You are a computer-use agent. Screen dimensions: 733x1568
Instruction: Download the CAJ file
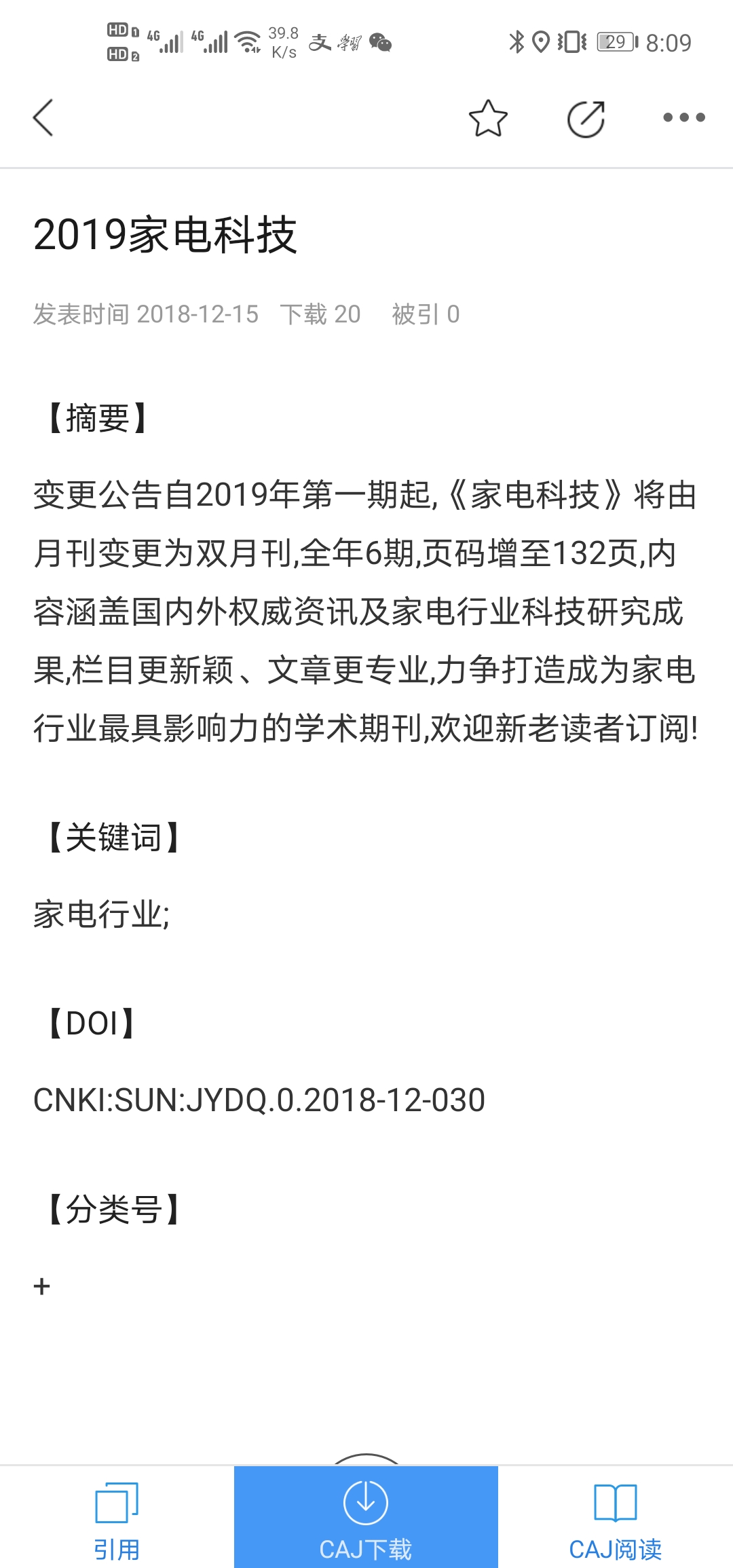[366, 1518]
